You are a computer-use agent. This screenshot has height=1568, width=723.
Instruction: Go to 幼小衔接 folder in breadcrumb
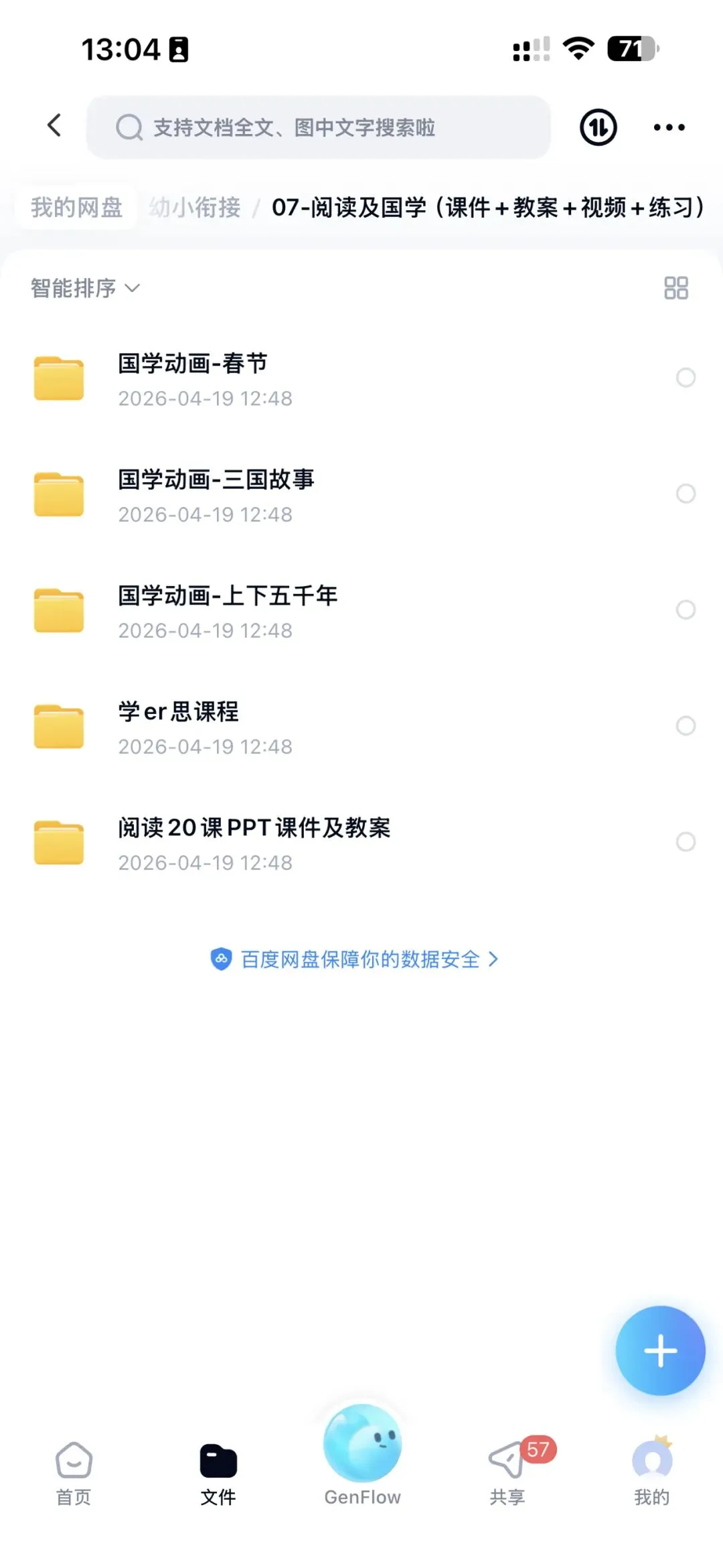tap(195, 208)
